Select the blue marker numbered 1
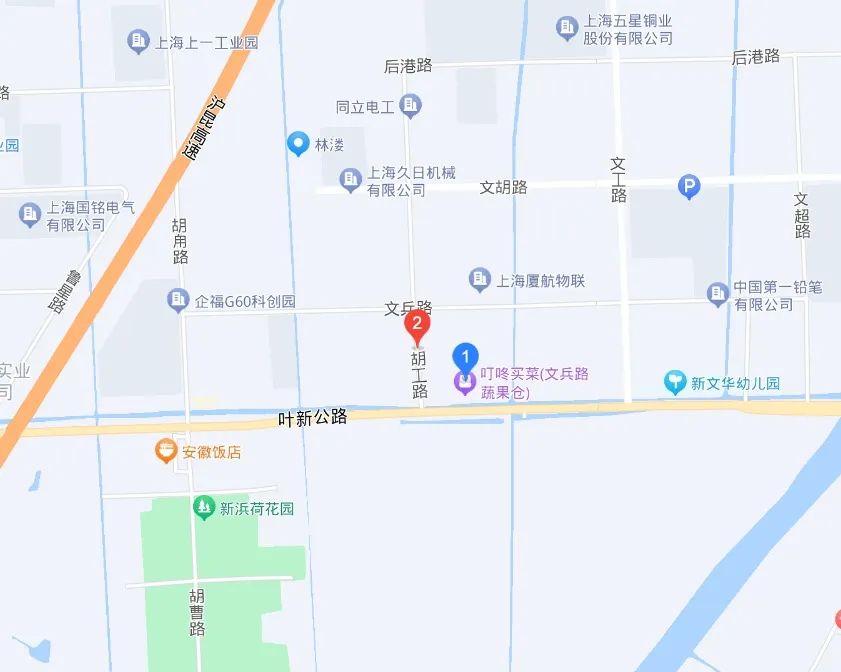Screen dimensions: 841x672 click(x=465, y=356)
